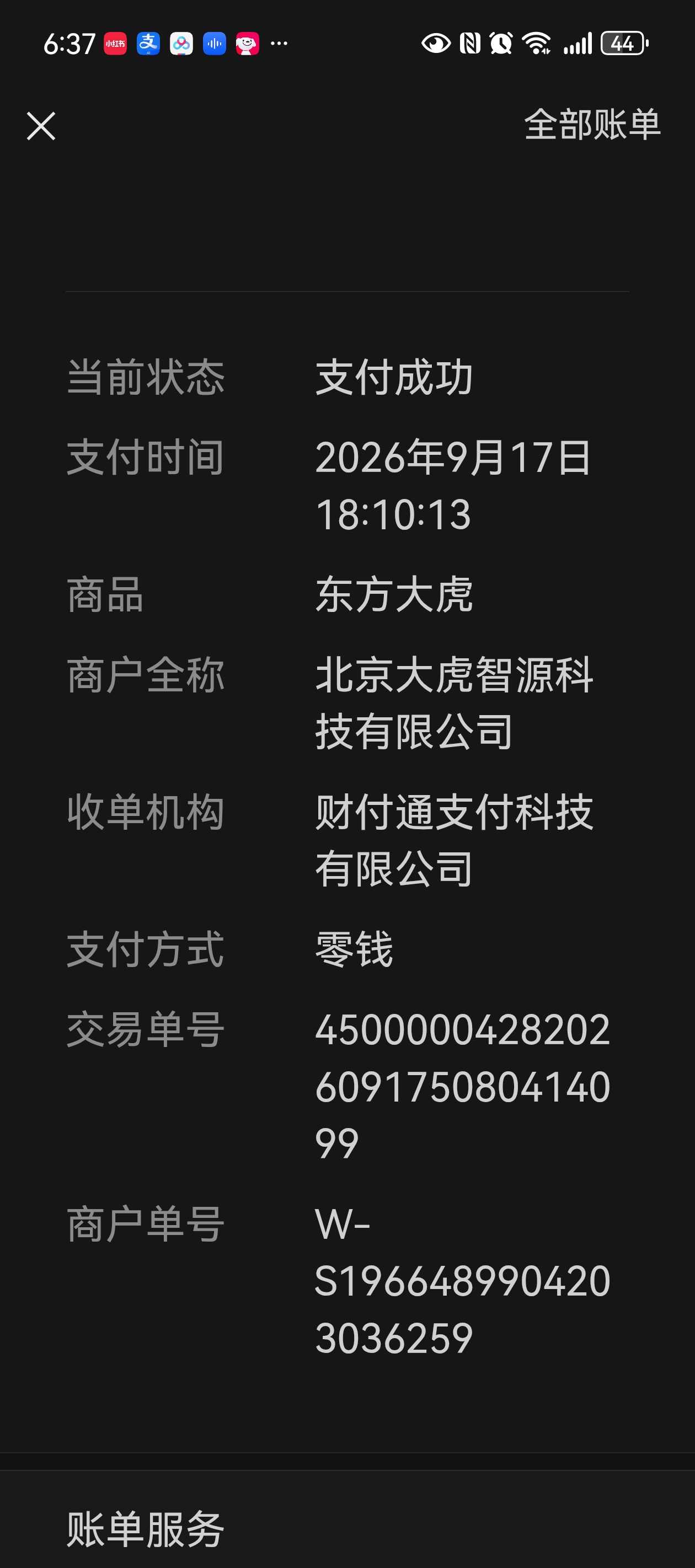Viewport: 695px width, 1568px height.
Task: Close the payment detail page
Action: point(41,126)
